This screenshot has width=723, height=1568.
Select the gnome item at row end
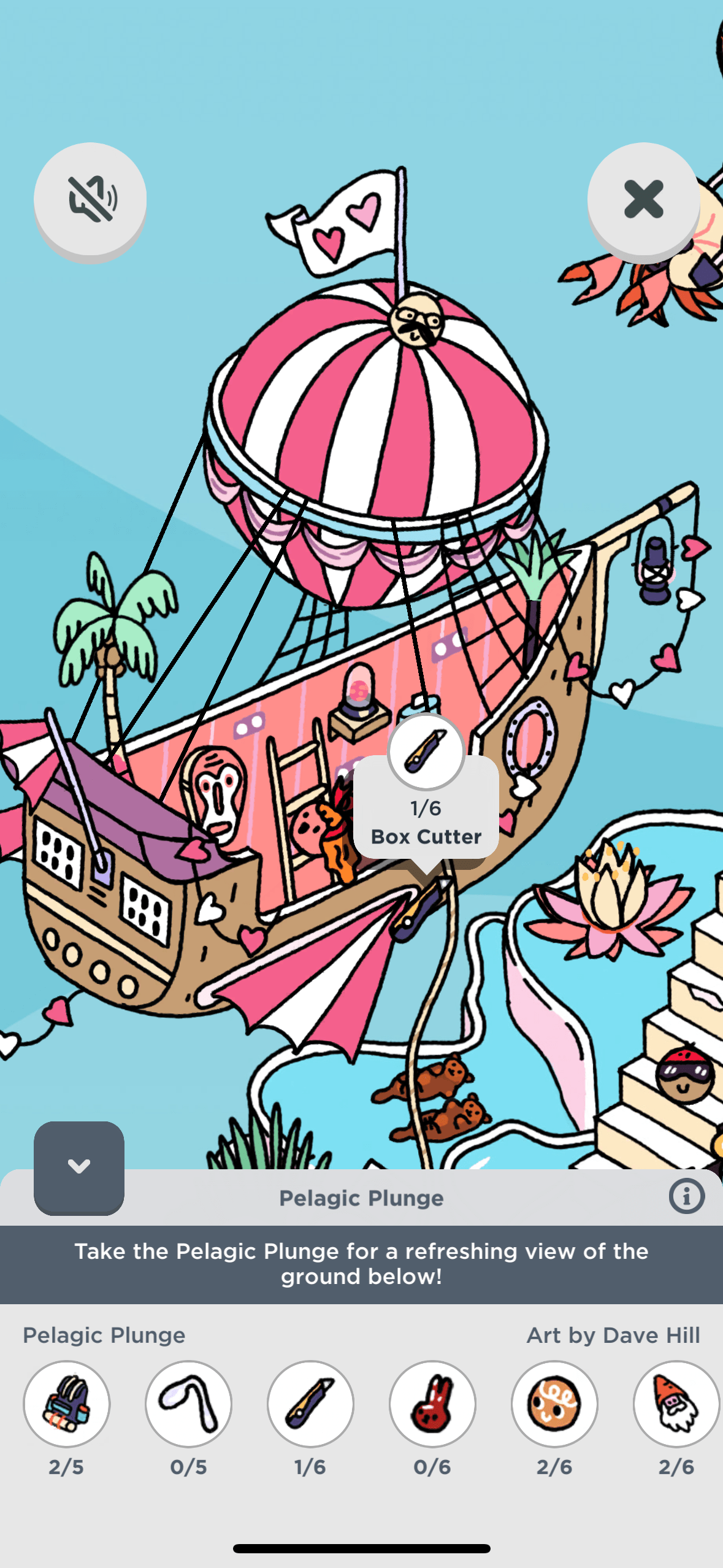(x=676, y=1404)
